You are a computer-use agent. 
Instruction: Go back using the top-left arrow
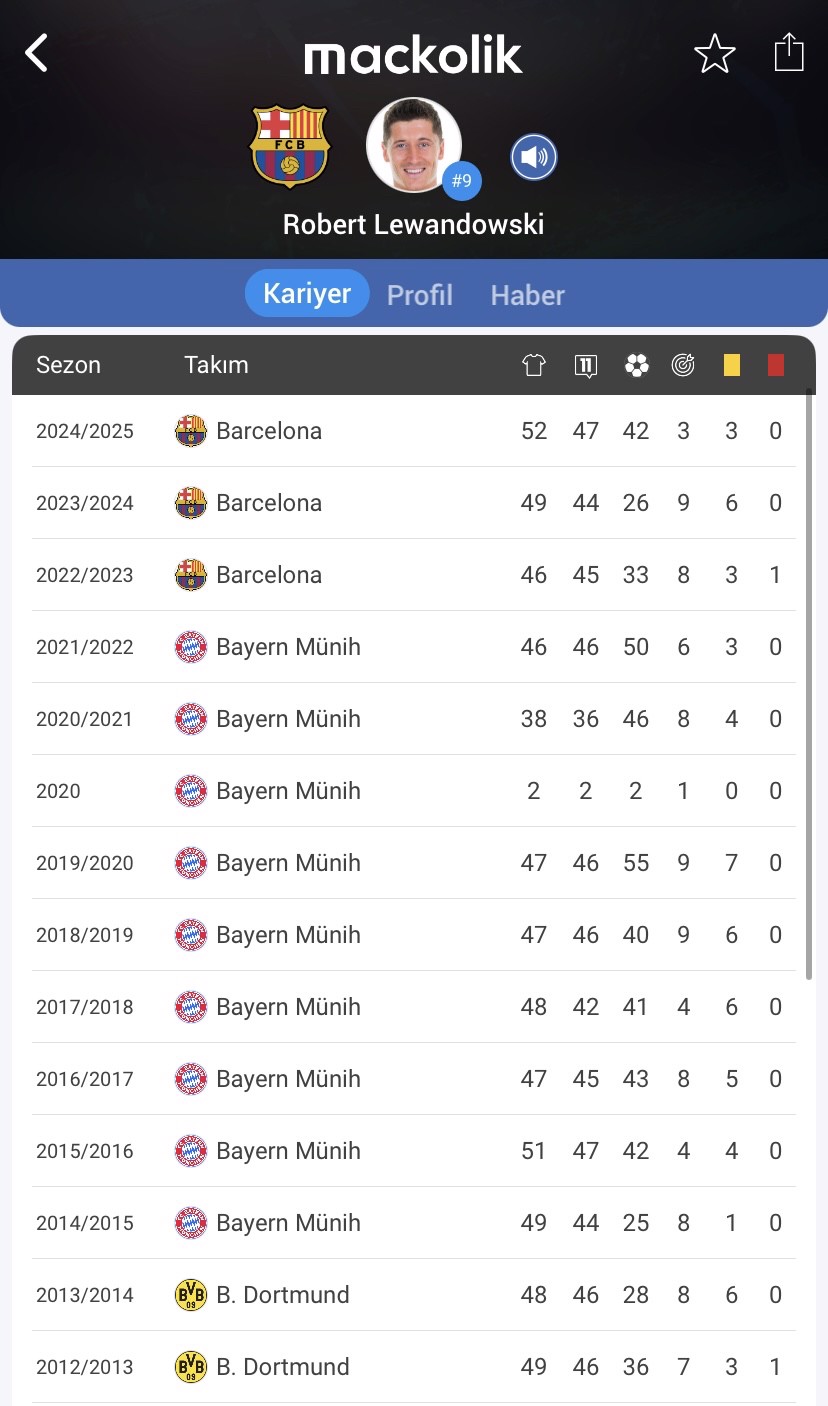pyautogui.click(x=36, y=53)
